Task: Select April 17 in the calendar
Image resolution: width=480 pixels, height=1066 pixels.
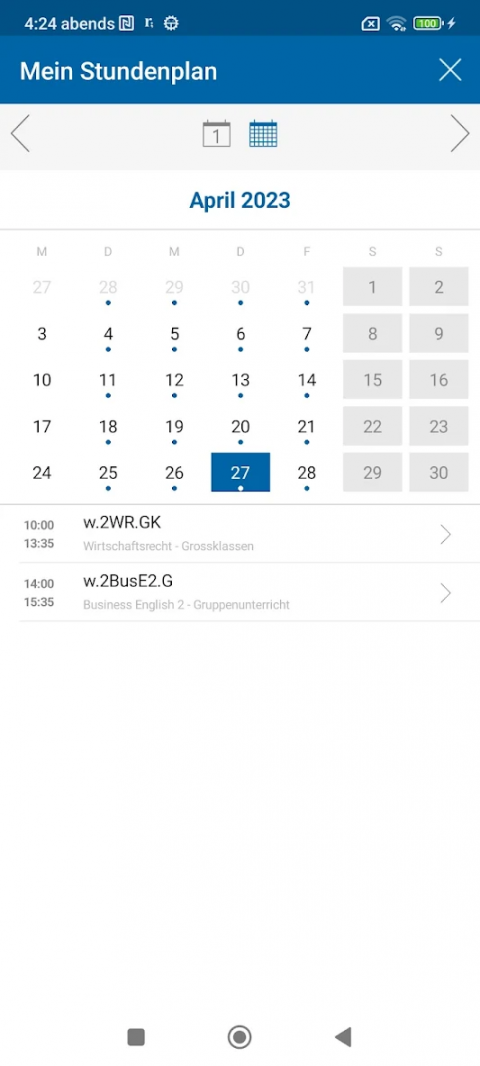Action: tap(42, 426)
